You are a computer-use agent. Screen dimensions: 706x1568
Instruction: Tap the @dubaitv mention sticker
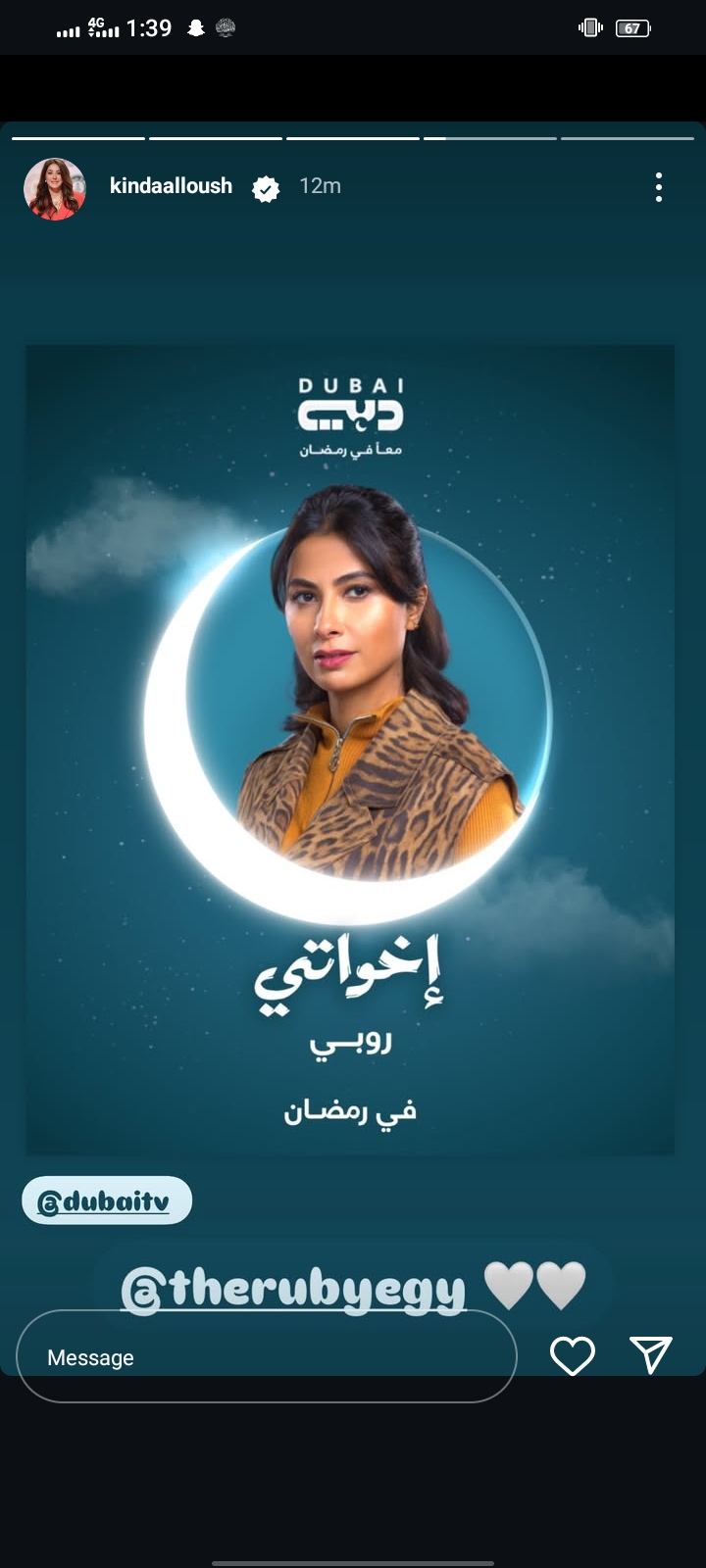point(106,1200)
